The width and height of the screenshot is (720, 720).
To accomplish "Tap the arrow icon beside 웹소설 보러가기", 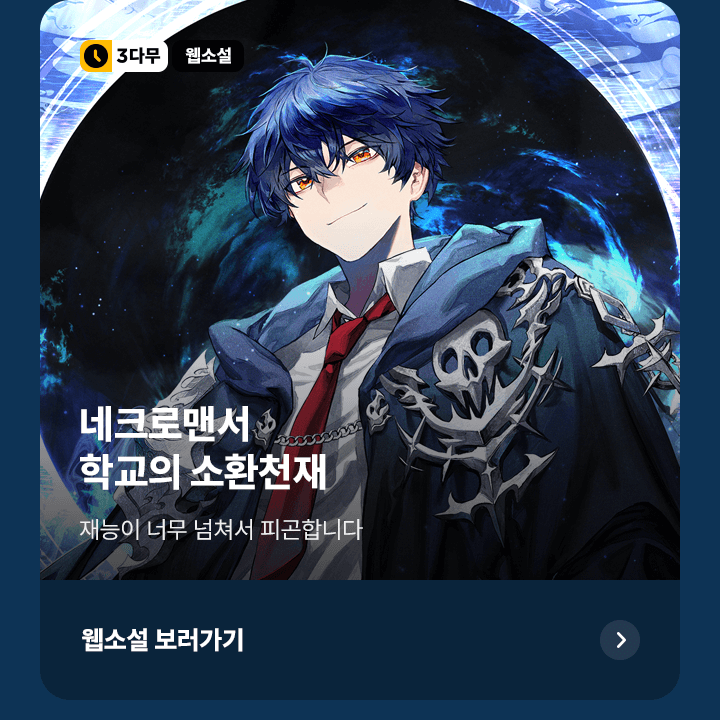I will 620,640.
